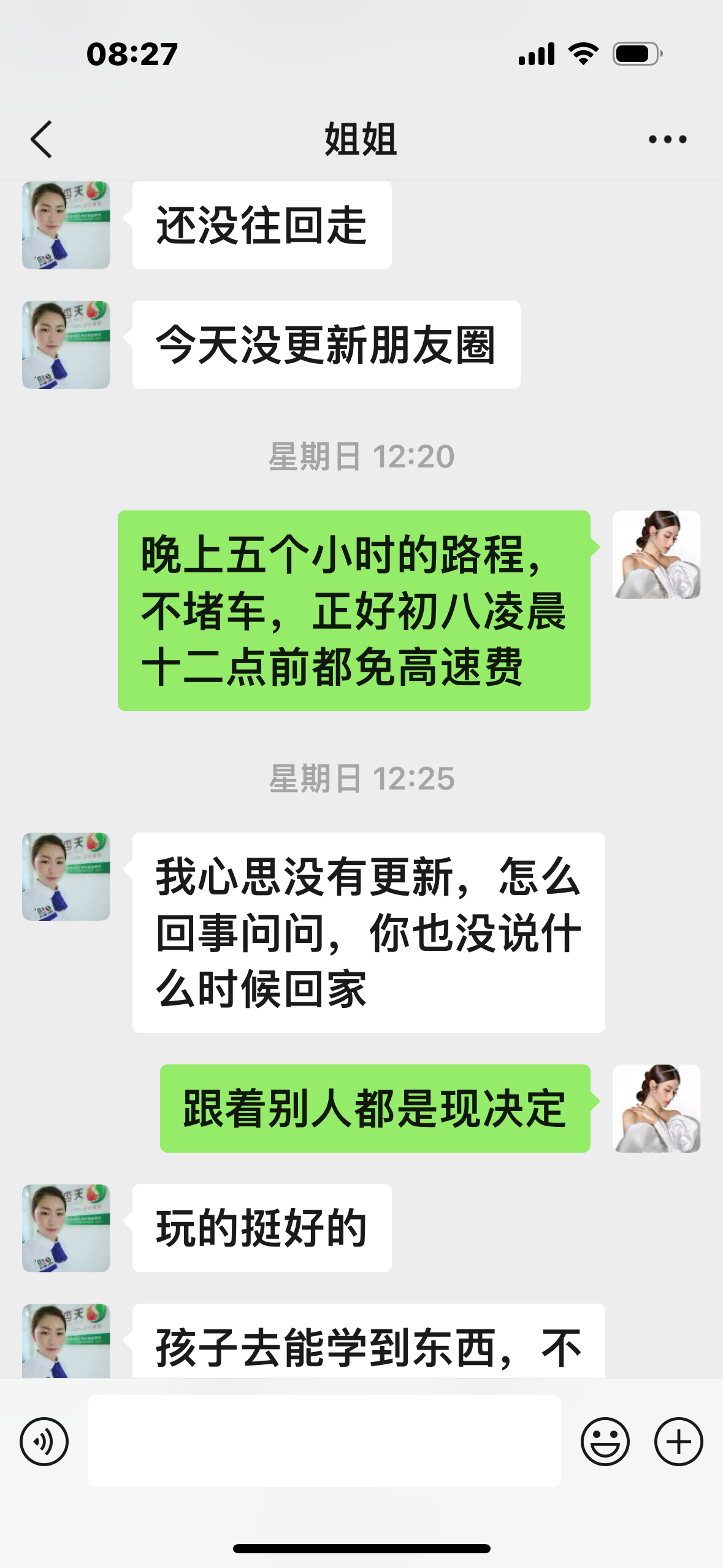
Task: Tap the battery indicator in status bar
Action: pyautogui.click(x=636, y=54)
